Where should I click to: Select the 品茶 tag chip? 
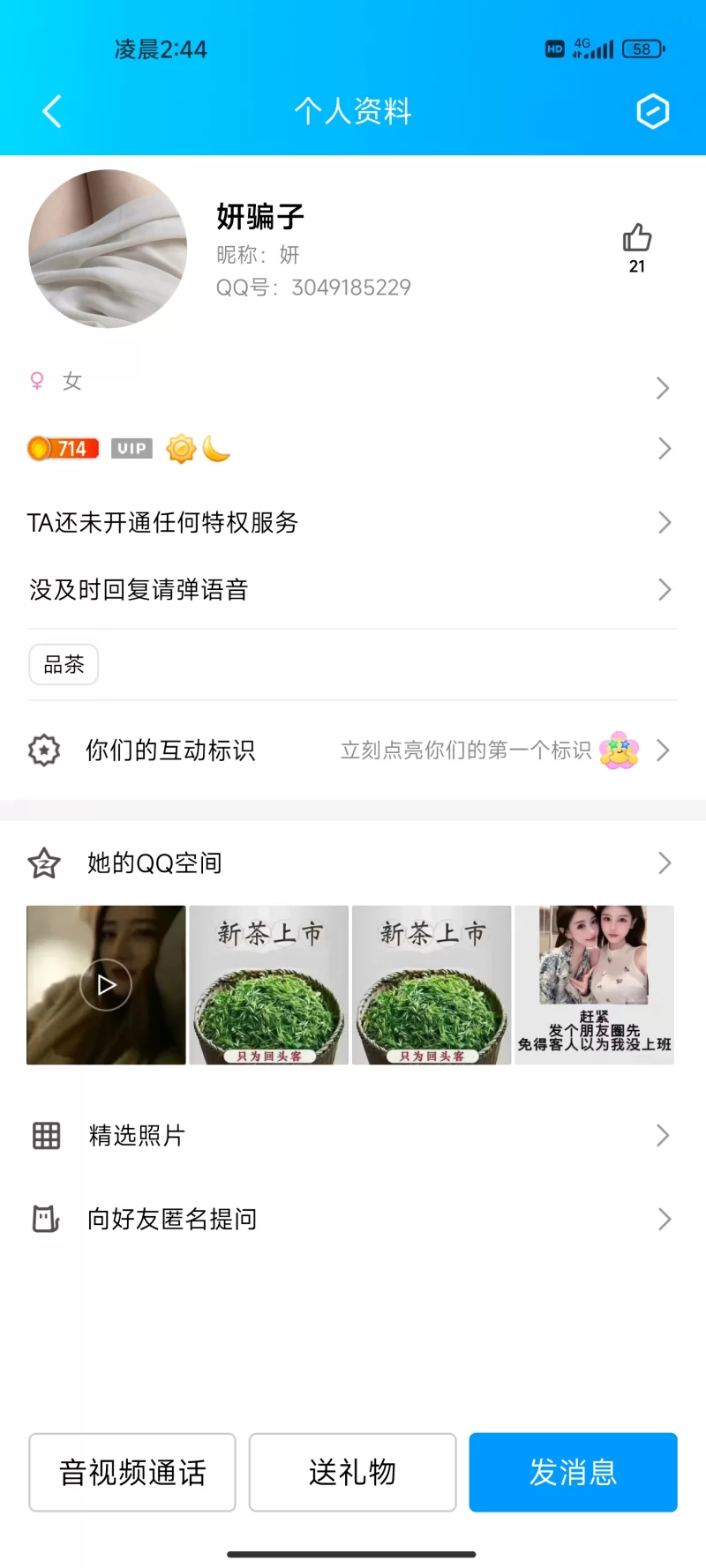click(64, 664)
